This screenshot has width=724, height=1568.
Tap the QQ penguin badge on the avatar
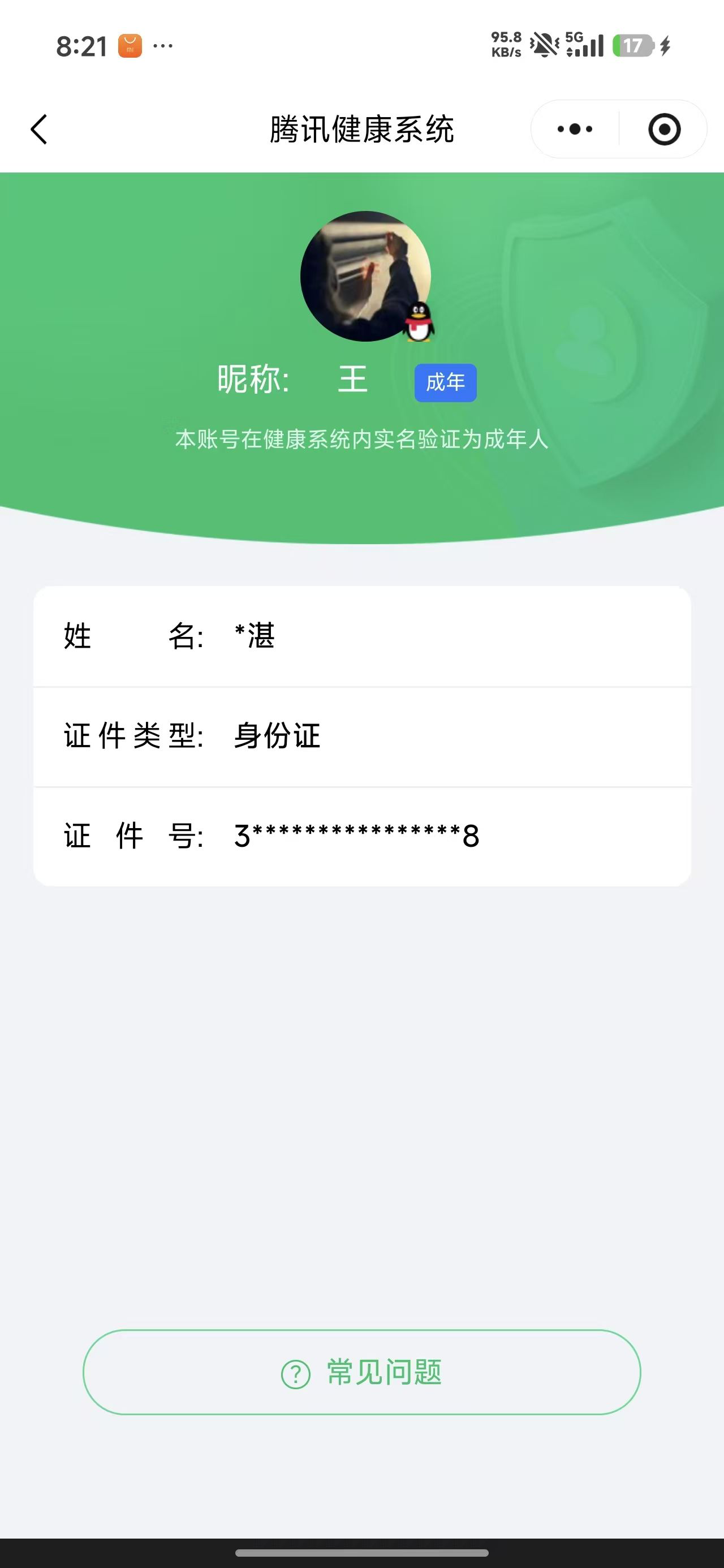pyautogui.click(x=420, y=322)
